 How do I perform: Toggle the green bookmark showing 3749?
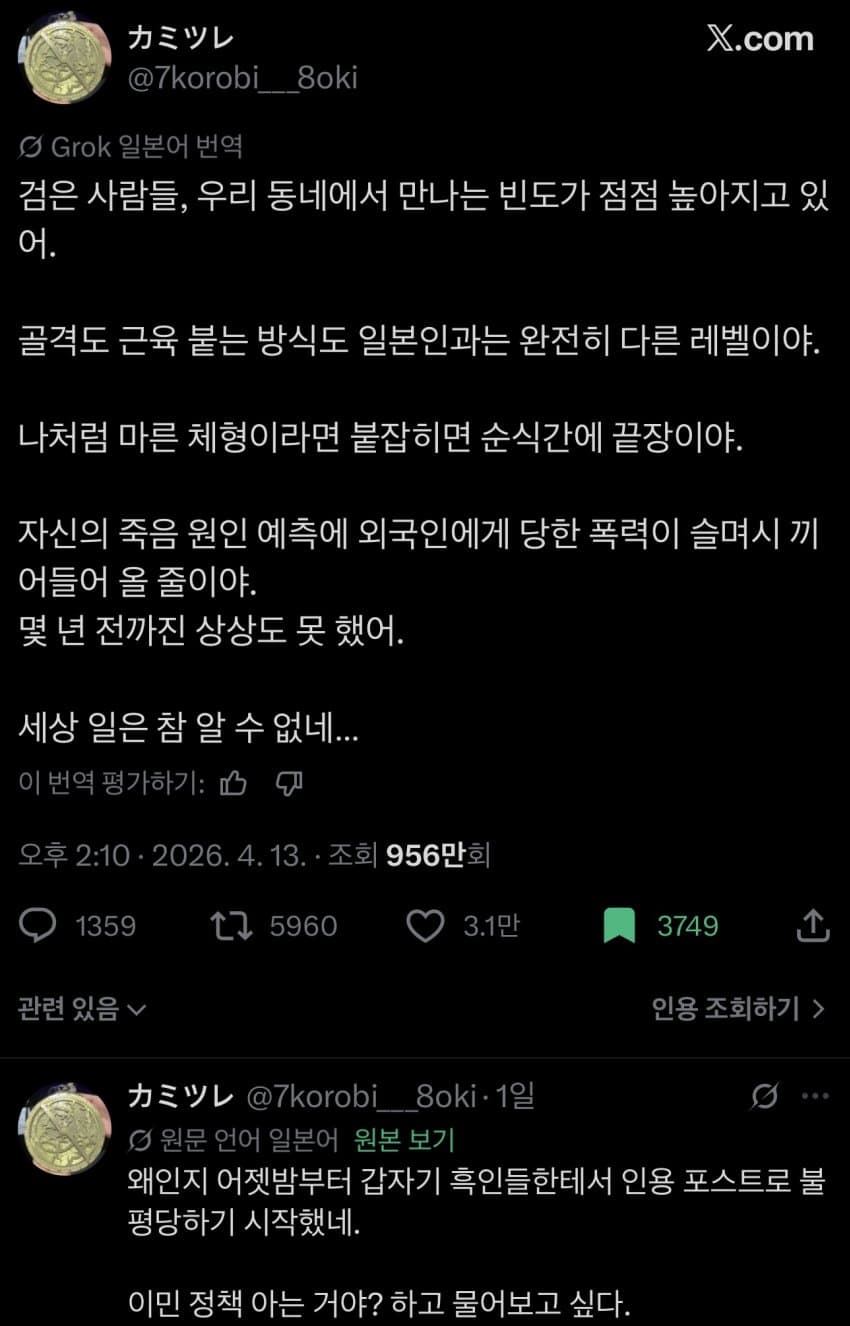(620, 926)
